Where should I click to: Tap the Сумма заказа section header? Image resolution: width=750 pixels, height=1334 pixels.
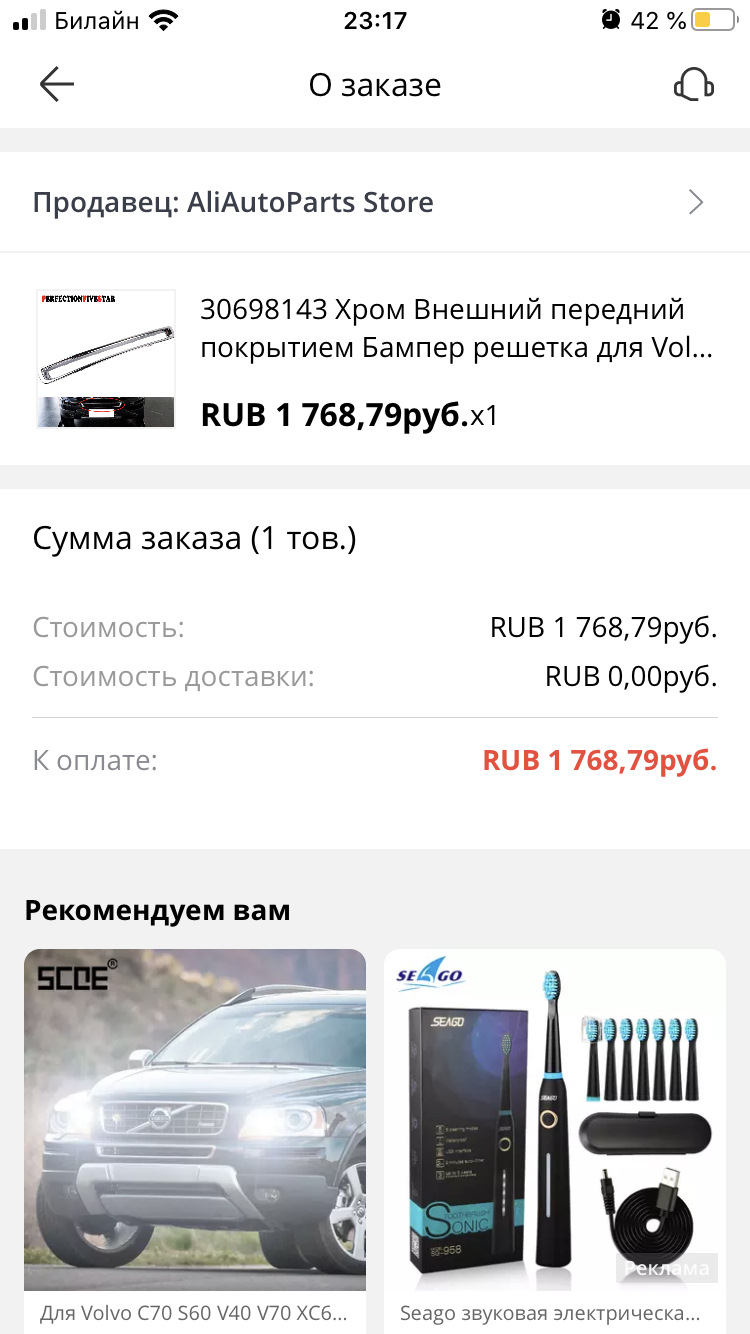(194, 538)
